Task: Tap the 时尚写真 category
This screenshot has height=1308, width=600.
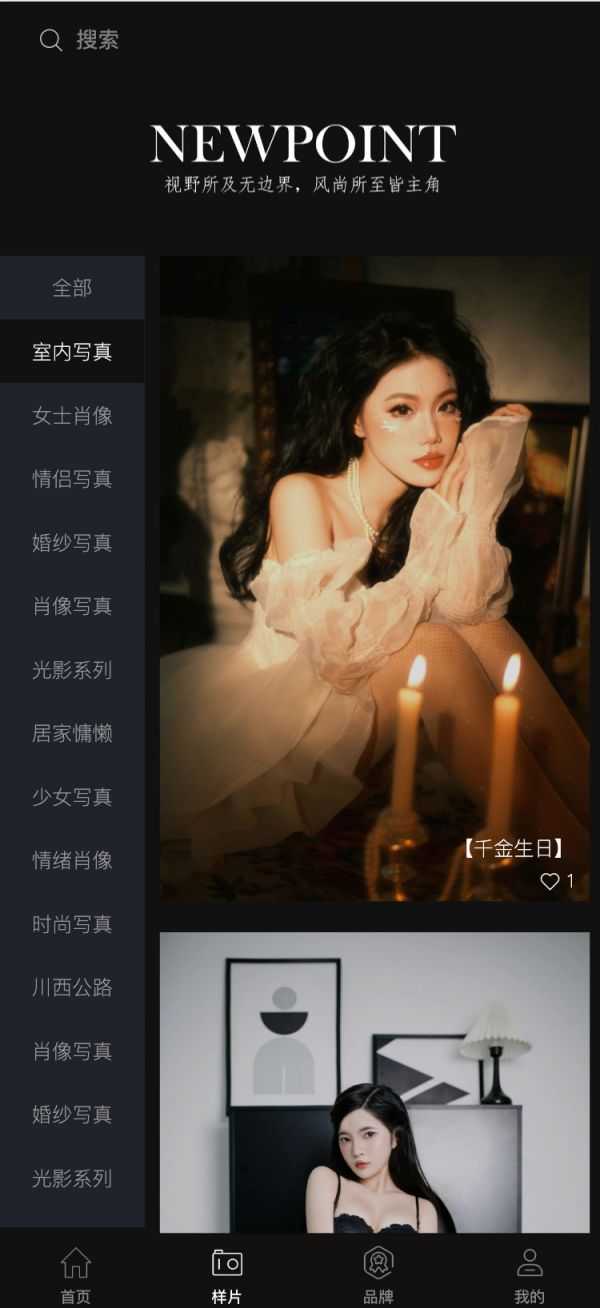Action: pos(72,924)
